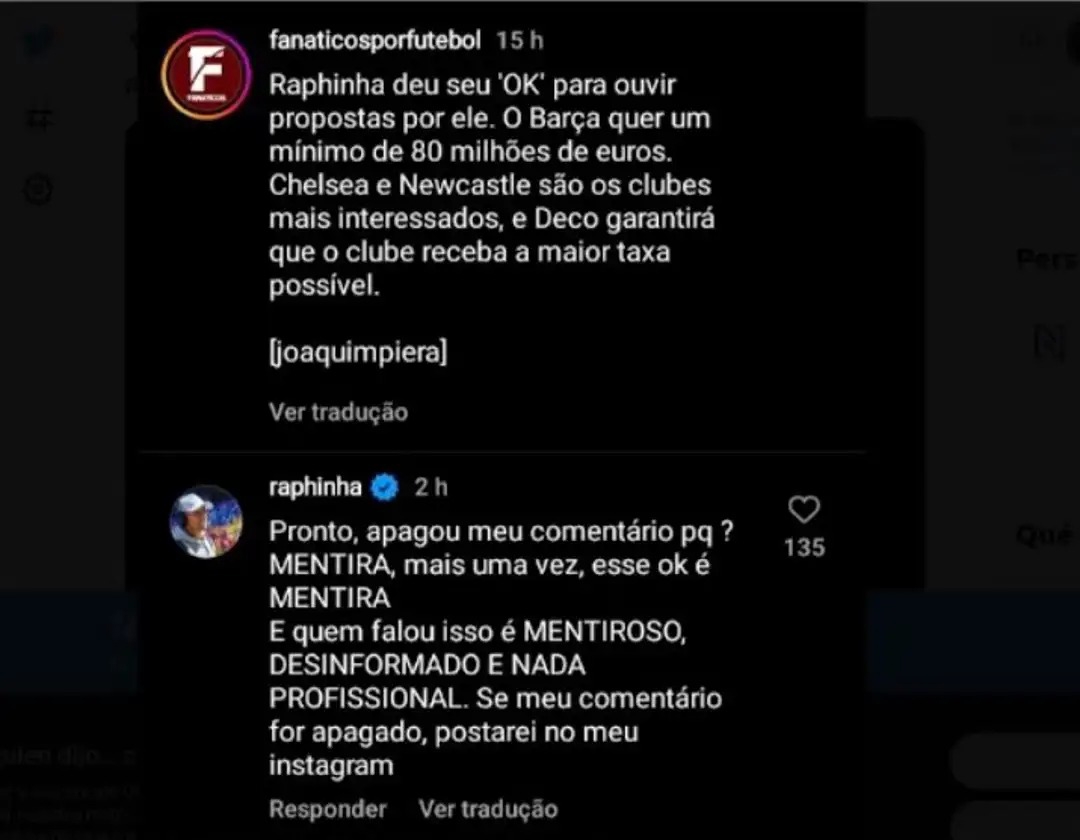Open the fanaticosporfutebol username
The height and width of the screenshot is (840, 1080).
375,40
